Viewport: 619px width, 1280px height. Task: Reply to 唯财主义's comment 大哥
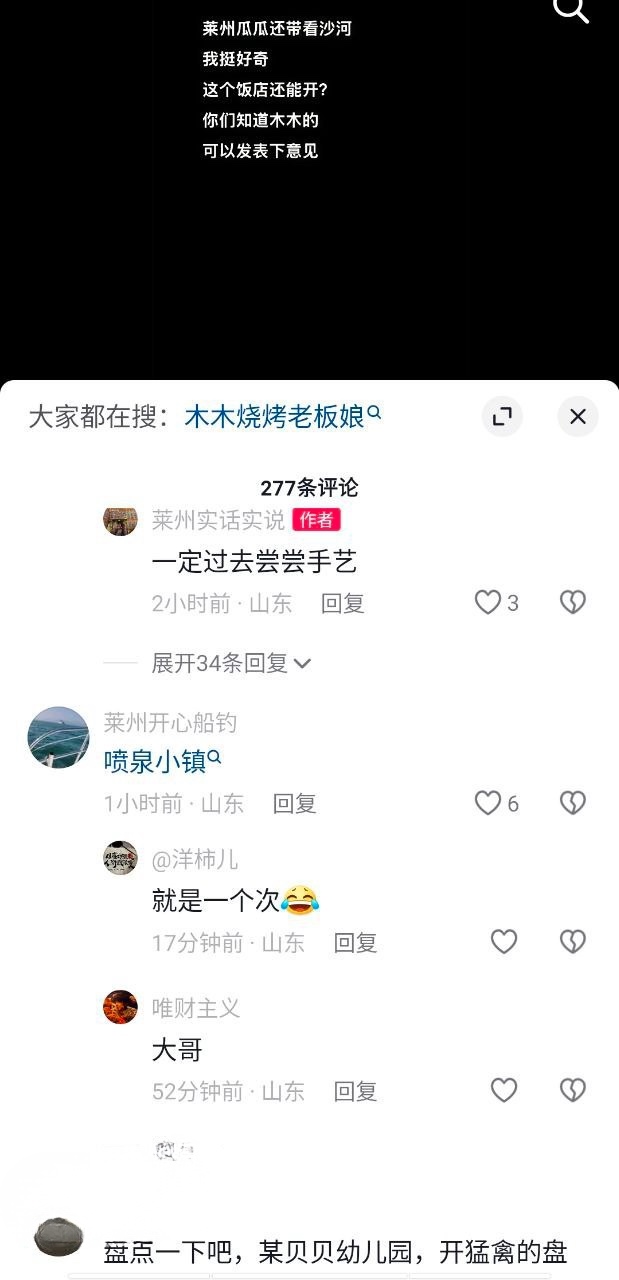point(355,1091)
